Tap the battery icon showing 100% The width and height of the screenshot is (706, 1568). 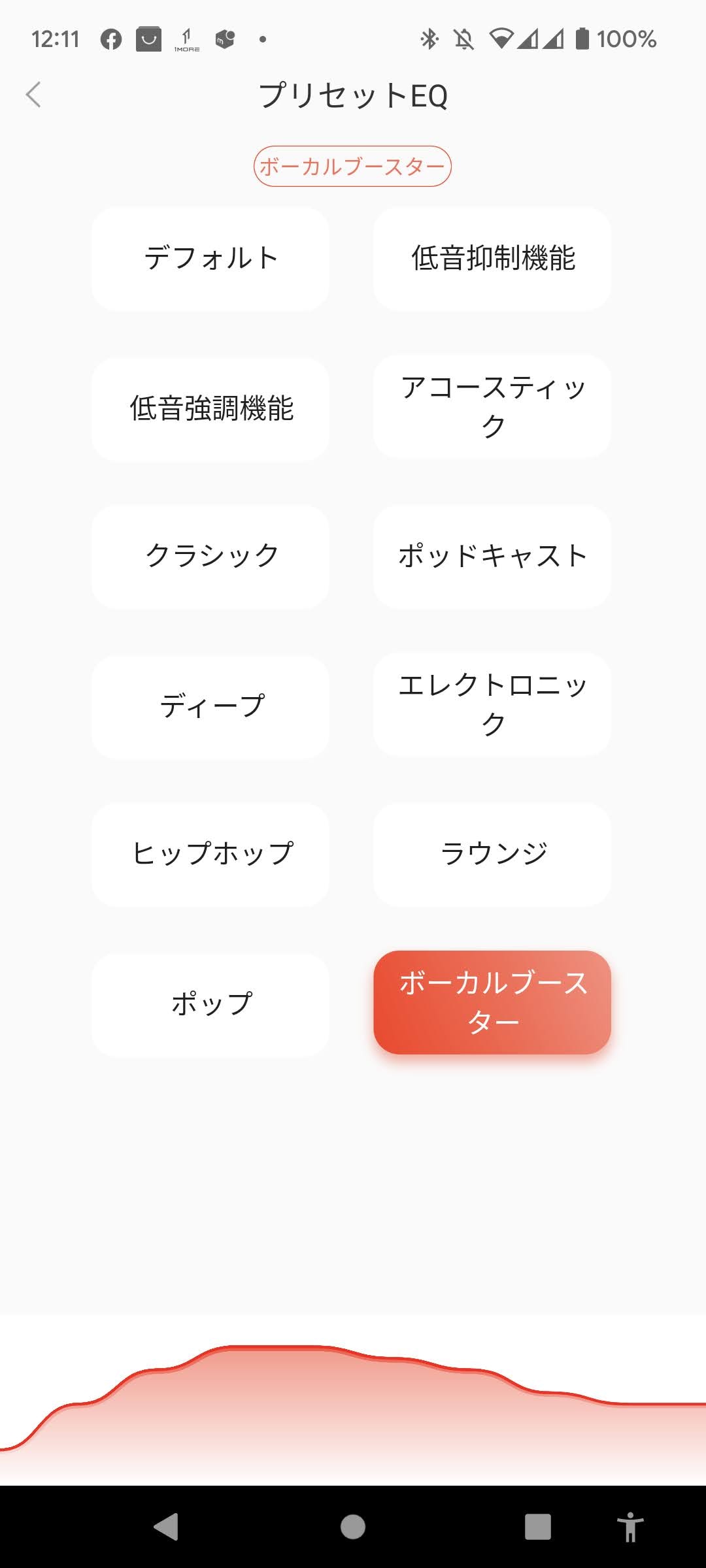[581, 39]
